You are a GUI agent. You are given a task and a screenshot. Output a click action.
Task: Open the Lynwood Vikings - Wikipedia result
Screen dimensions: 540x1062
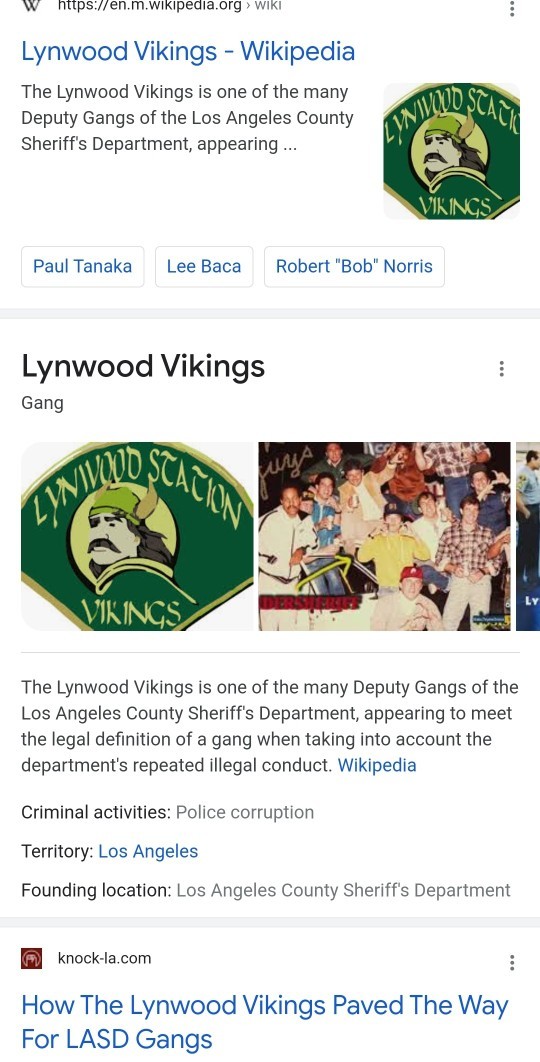tap(188, 51)
